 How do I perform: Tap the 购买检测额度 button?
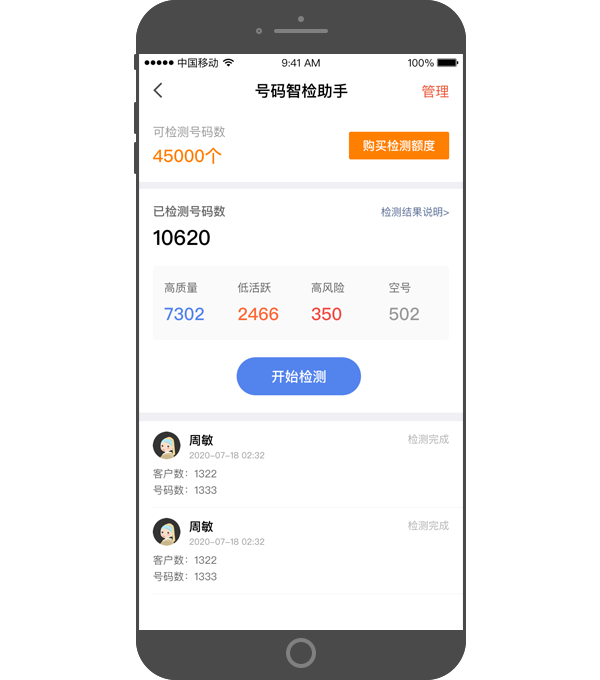[x=398, y=146]
